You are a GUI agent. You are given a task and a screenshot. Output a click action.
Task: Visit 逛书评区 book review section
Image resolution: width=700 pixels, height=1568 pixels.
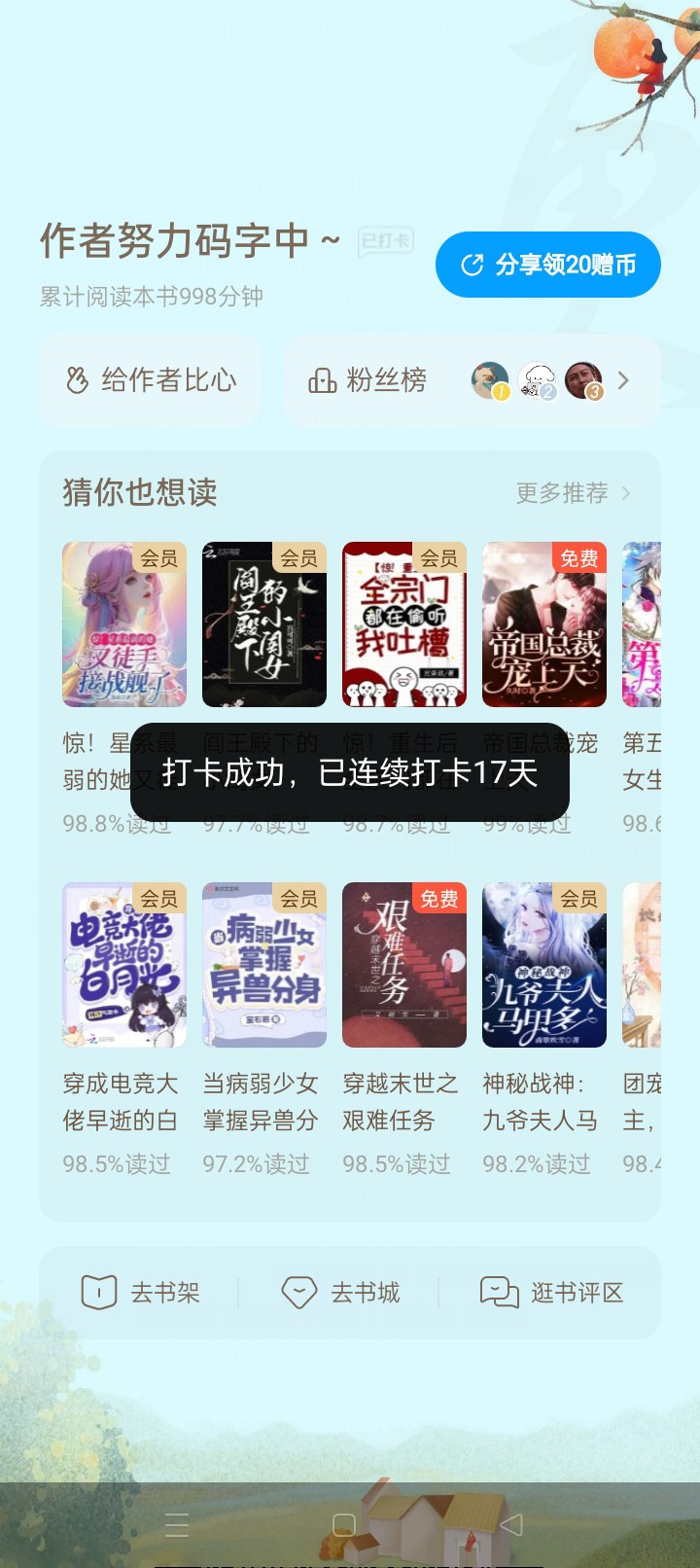click(x=551, y=1293)
